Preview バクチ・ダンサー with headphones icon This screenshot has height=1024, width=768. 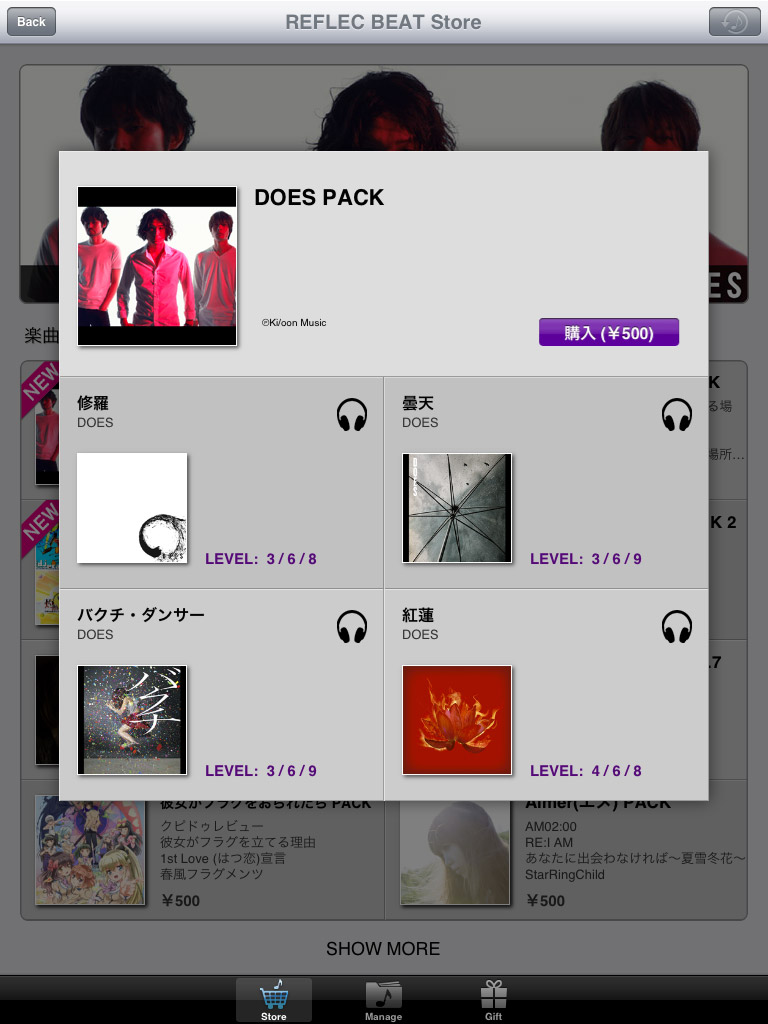(x=352, y=627)
